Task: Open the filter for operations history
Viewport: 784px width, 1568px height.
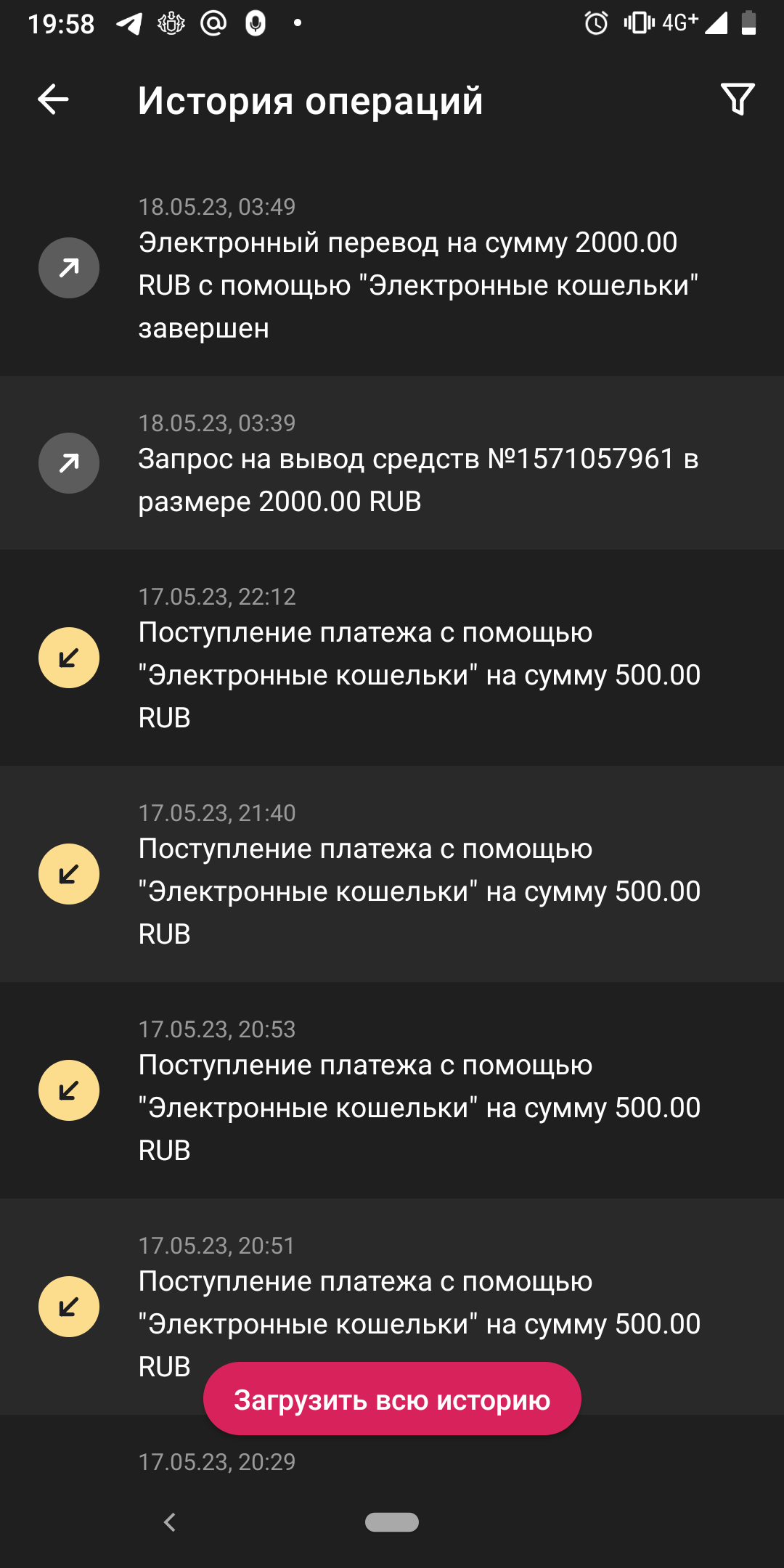Action: [738, 99]
